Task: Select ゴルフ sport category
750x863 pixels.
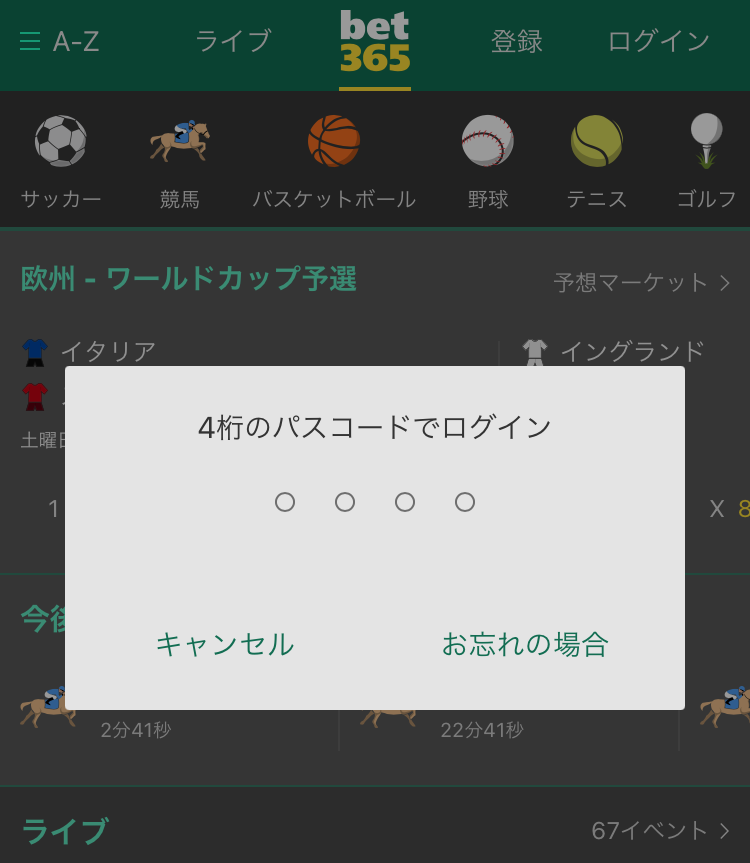Action: [706, 160]
